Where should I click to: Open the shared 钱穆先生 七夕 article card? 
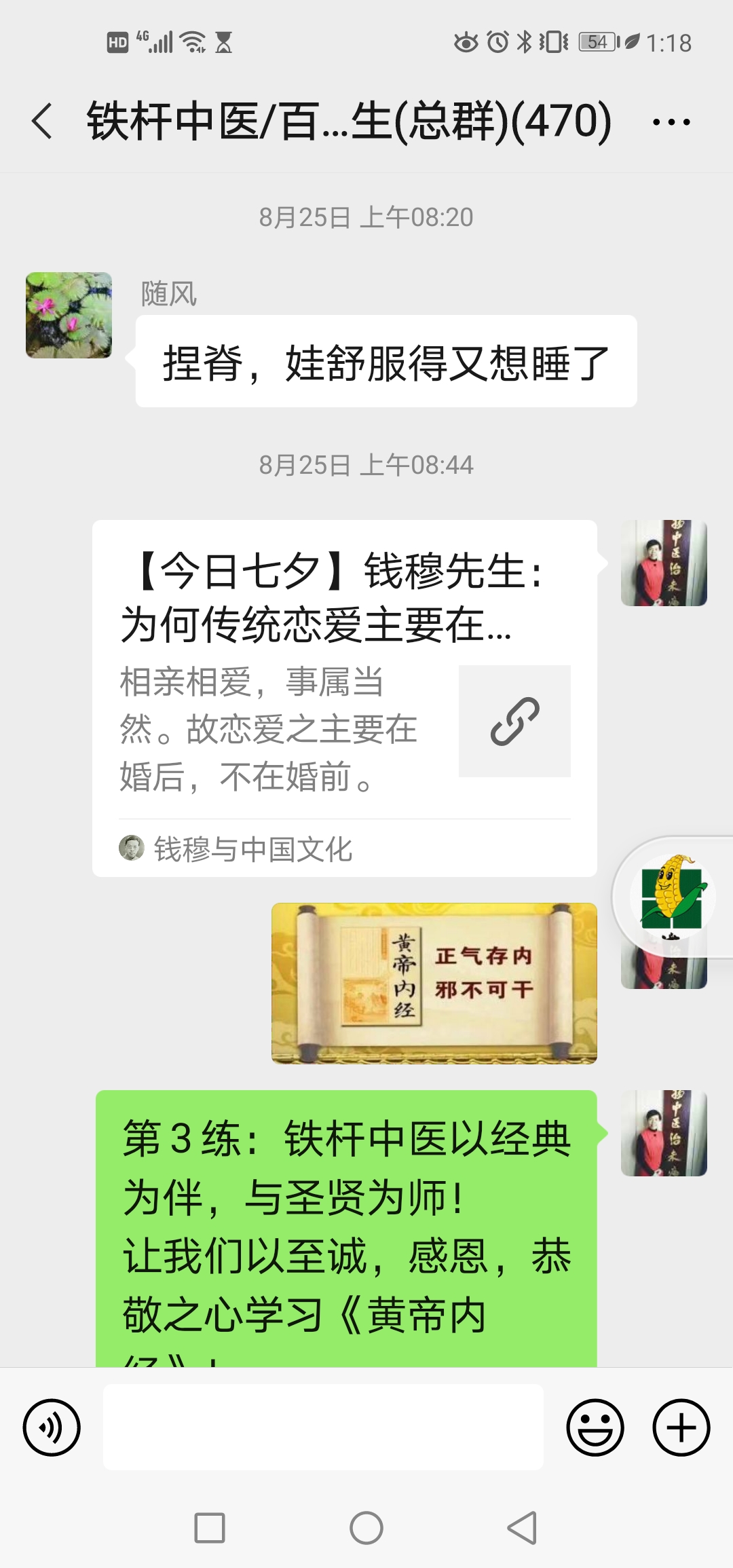pos(344,697)
